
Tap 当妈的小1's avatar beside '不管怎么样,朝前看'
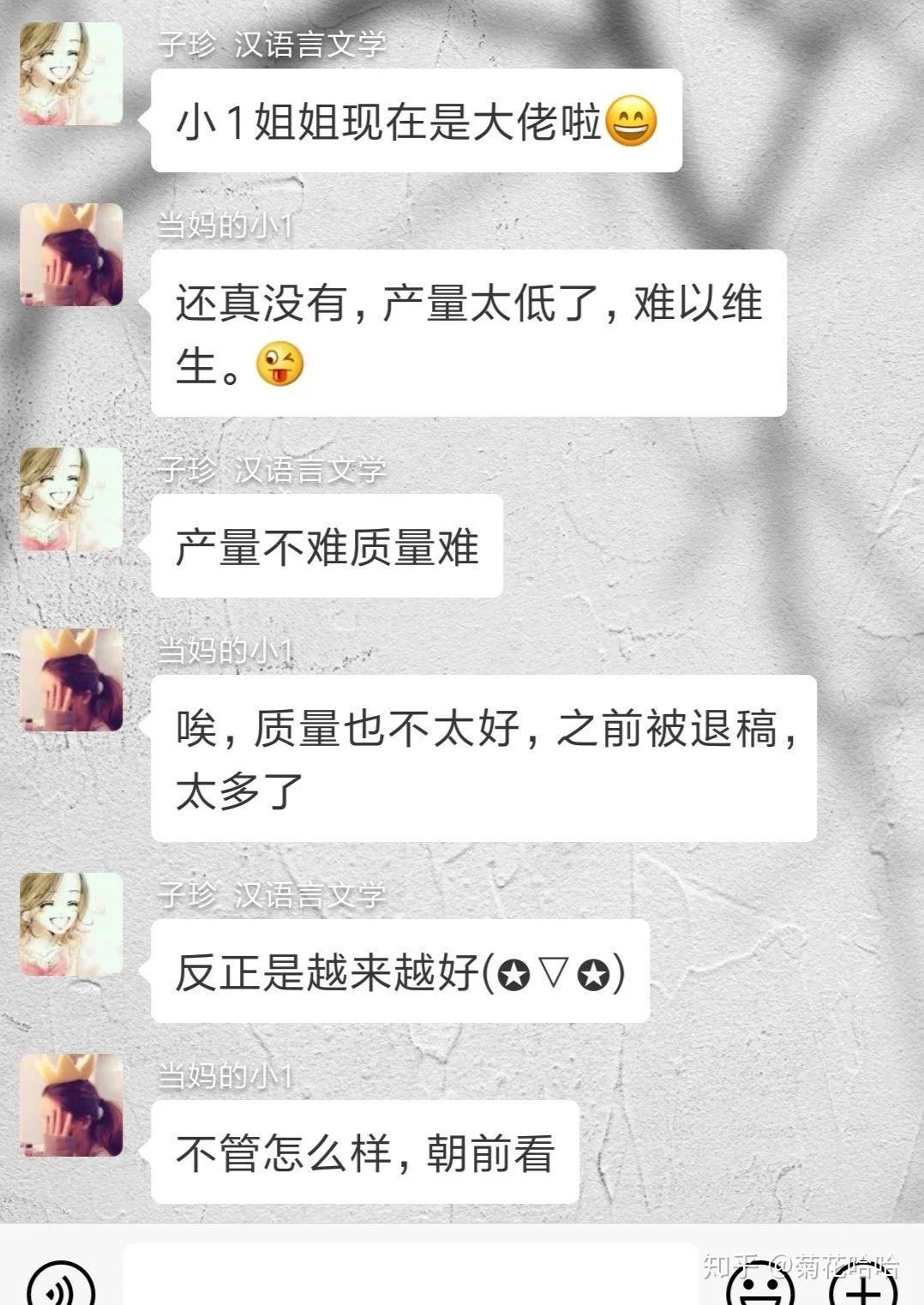pyautogui.click(x=71, y=1104)
